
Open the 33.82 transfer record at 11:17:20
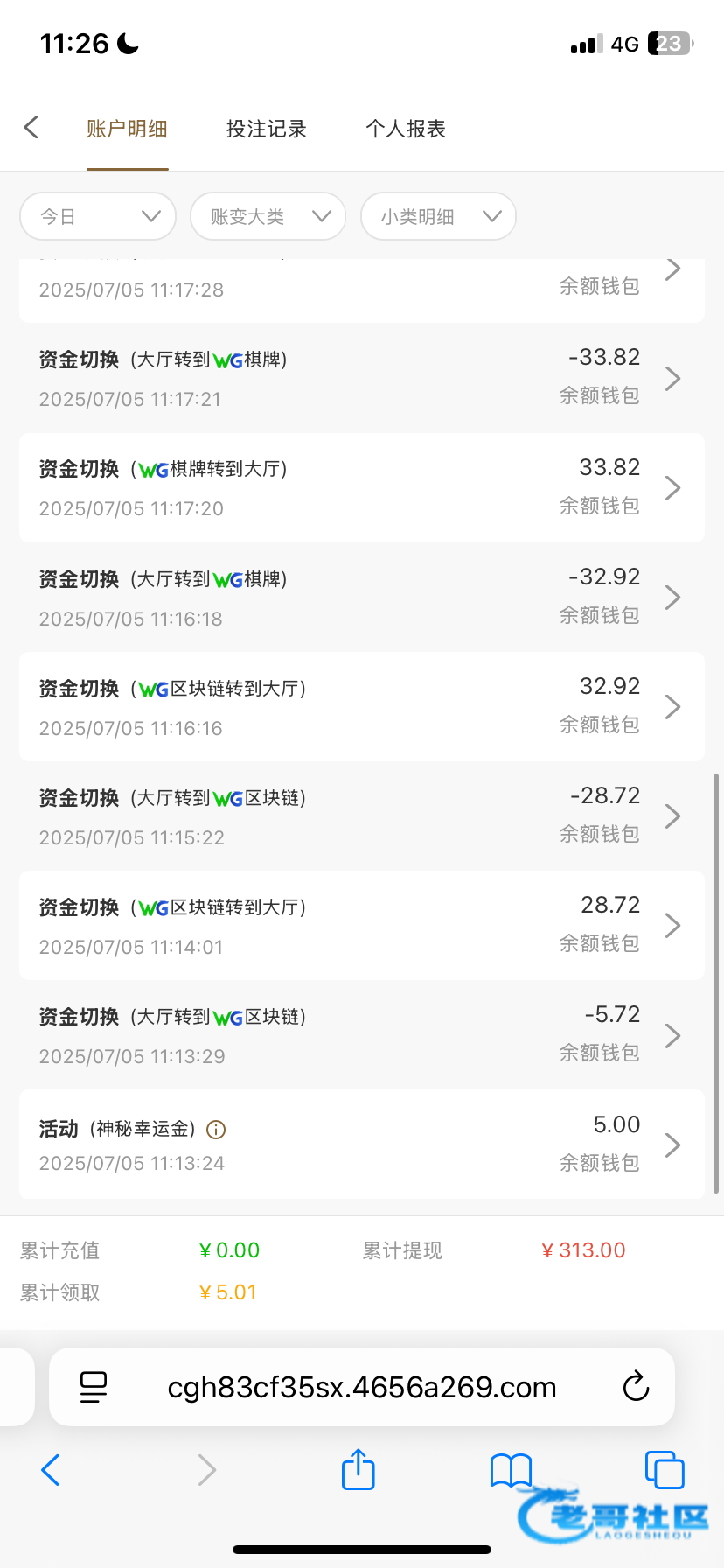click(x=362, y=487)
